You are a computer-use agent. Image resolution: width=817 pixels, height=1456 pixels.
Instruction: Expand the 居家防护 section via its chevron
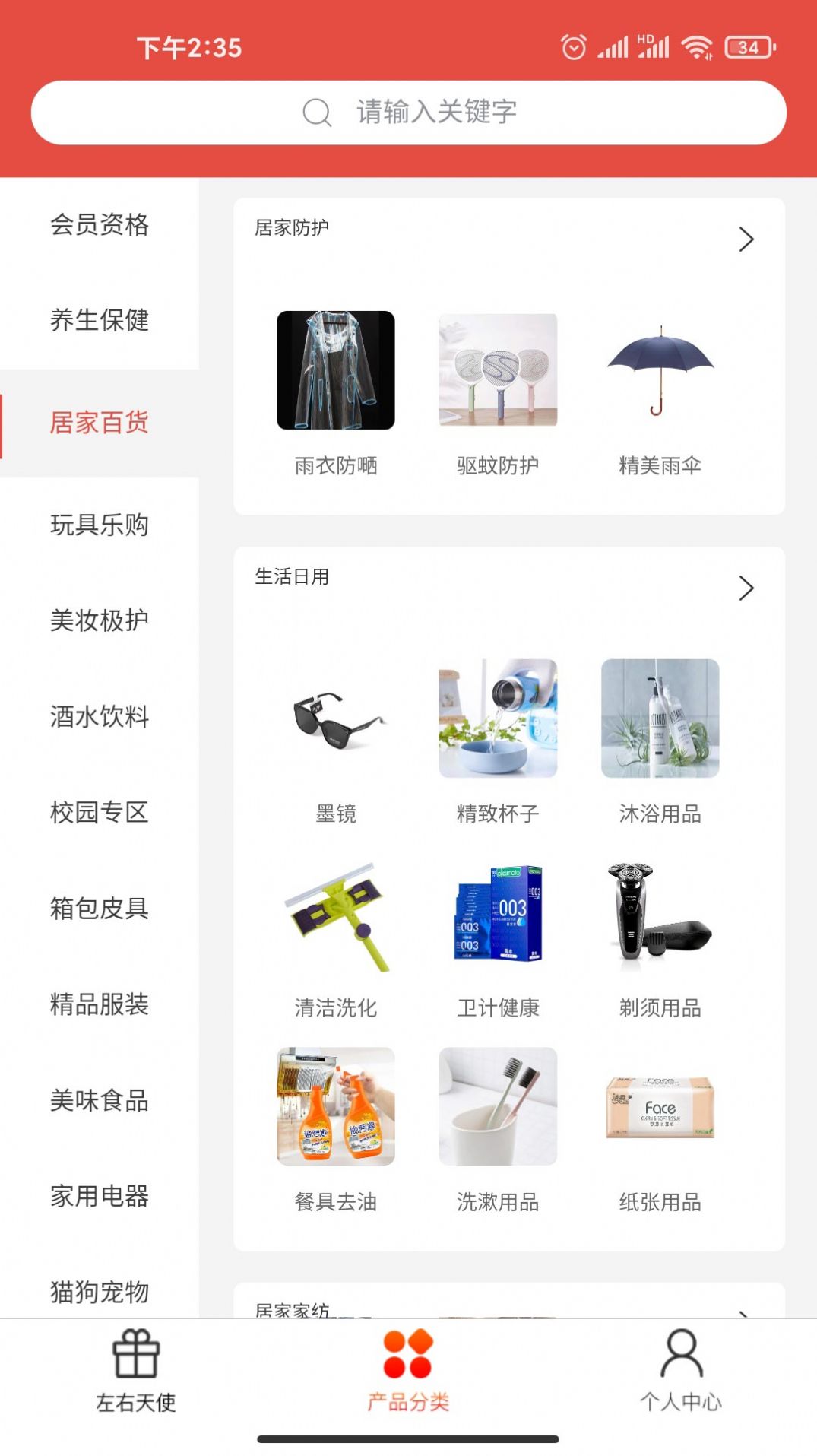pos(746,238)
